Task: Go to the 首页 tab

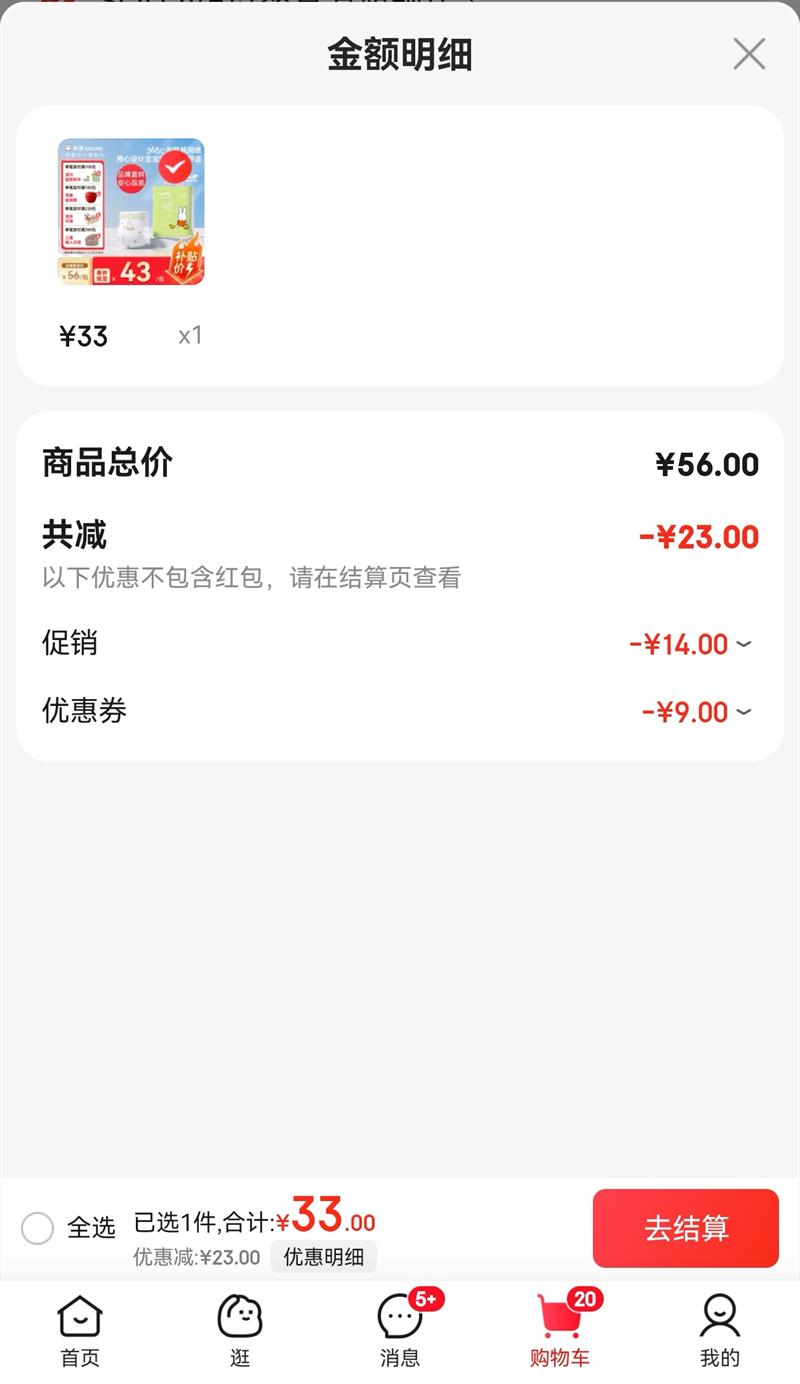Action: point(80,1330)
